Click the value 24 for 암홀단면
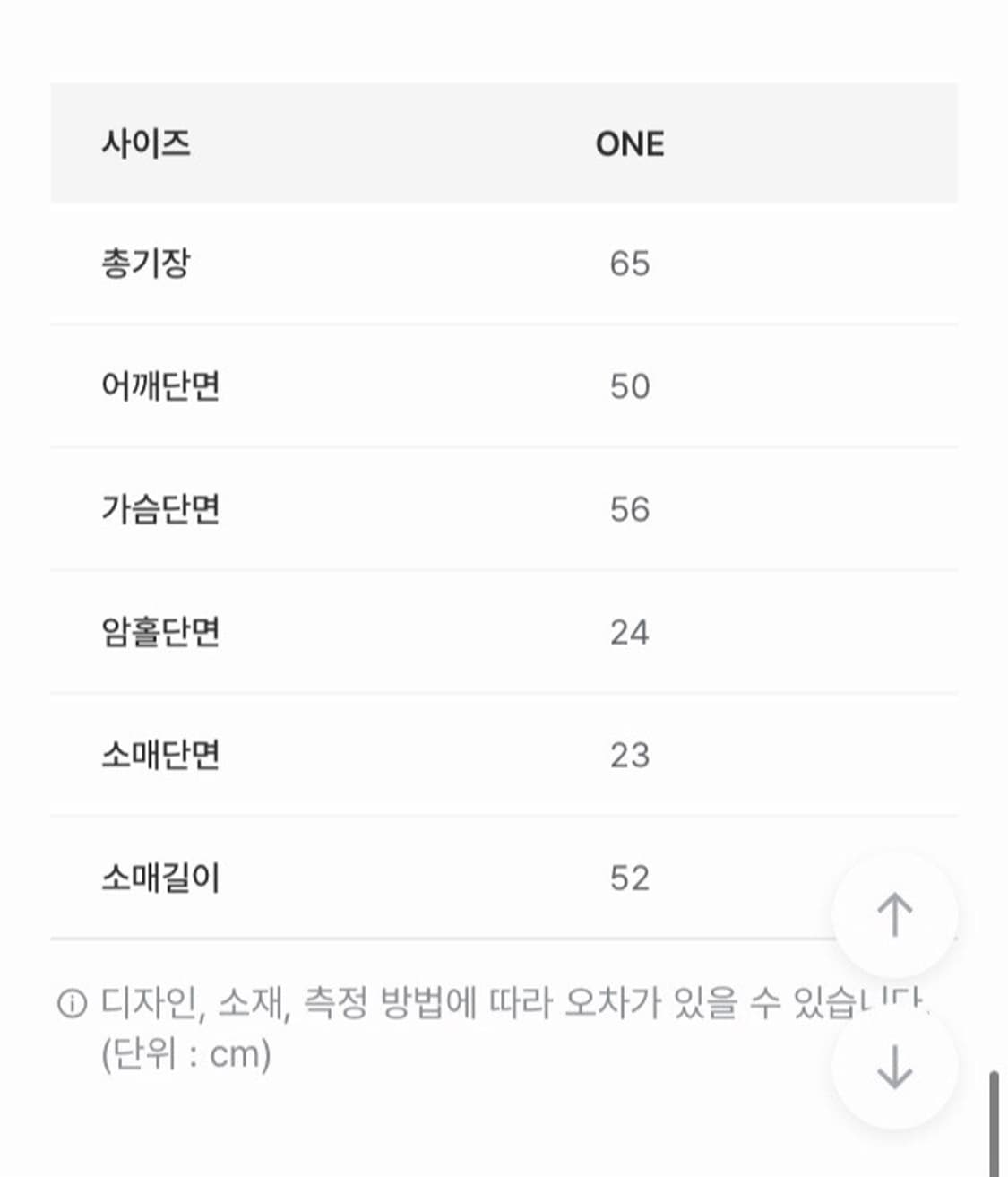Screen dimensions: 1008x1177 [x=632, y=632]
